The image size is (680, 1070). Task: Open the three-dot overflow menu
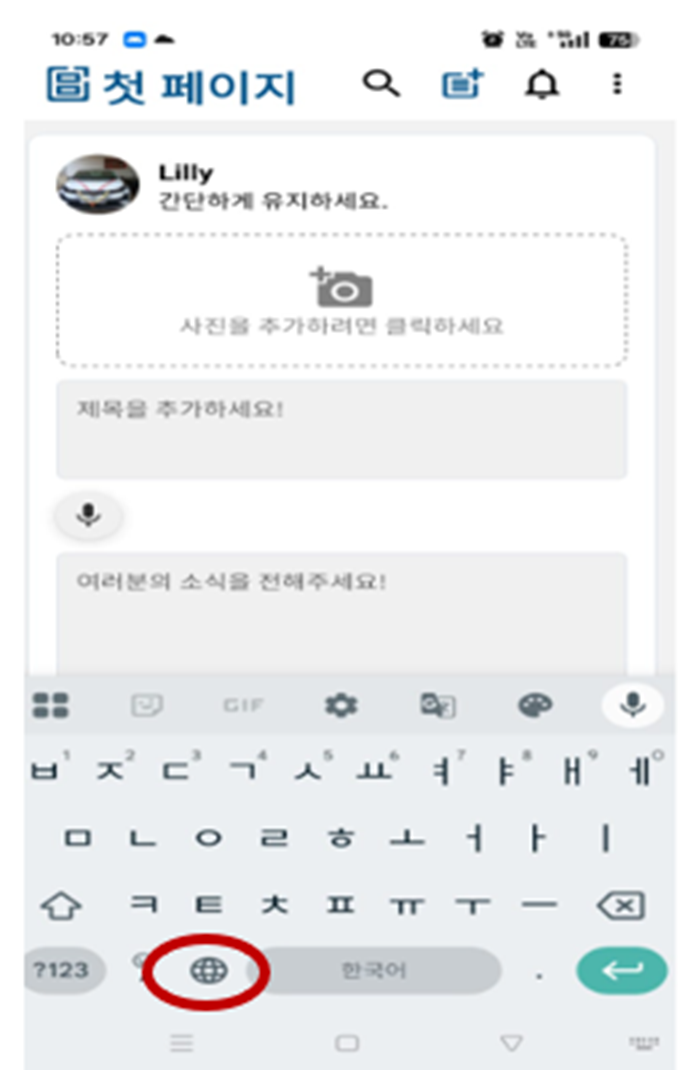coord(616,84)
